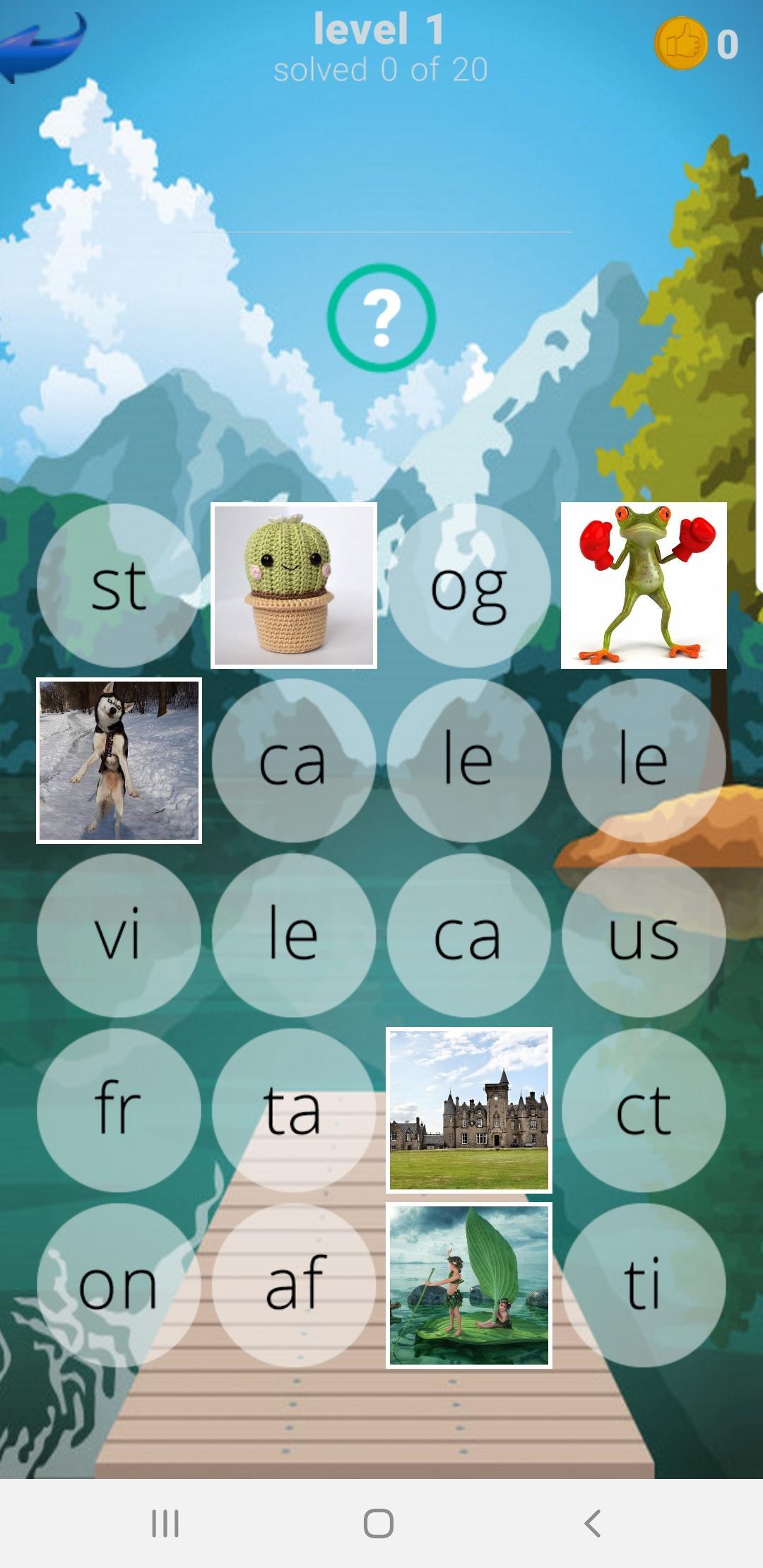Tap the "on" letter bubble
The image size is (763, 1568).
tap(119, 1285)
